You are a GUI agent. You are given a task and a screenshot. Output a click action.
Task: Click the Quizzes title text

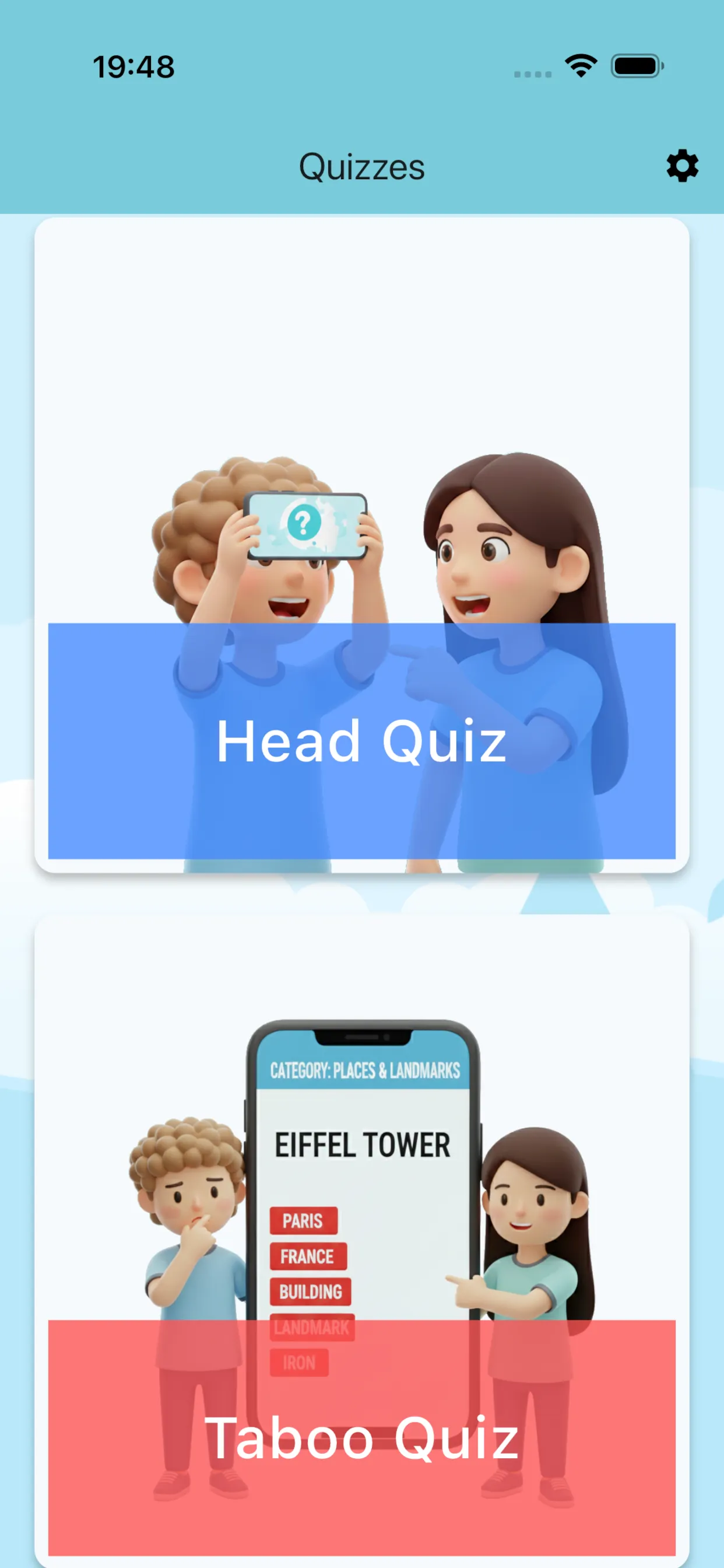pyautogui.click(x=361, y=166)
